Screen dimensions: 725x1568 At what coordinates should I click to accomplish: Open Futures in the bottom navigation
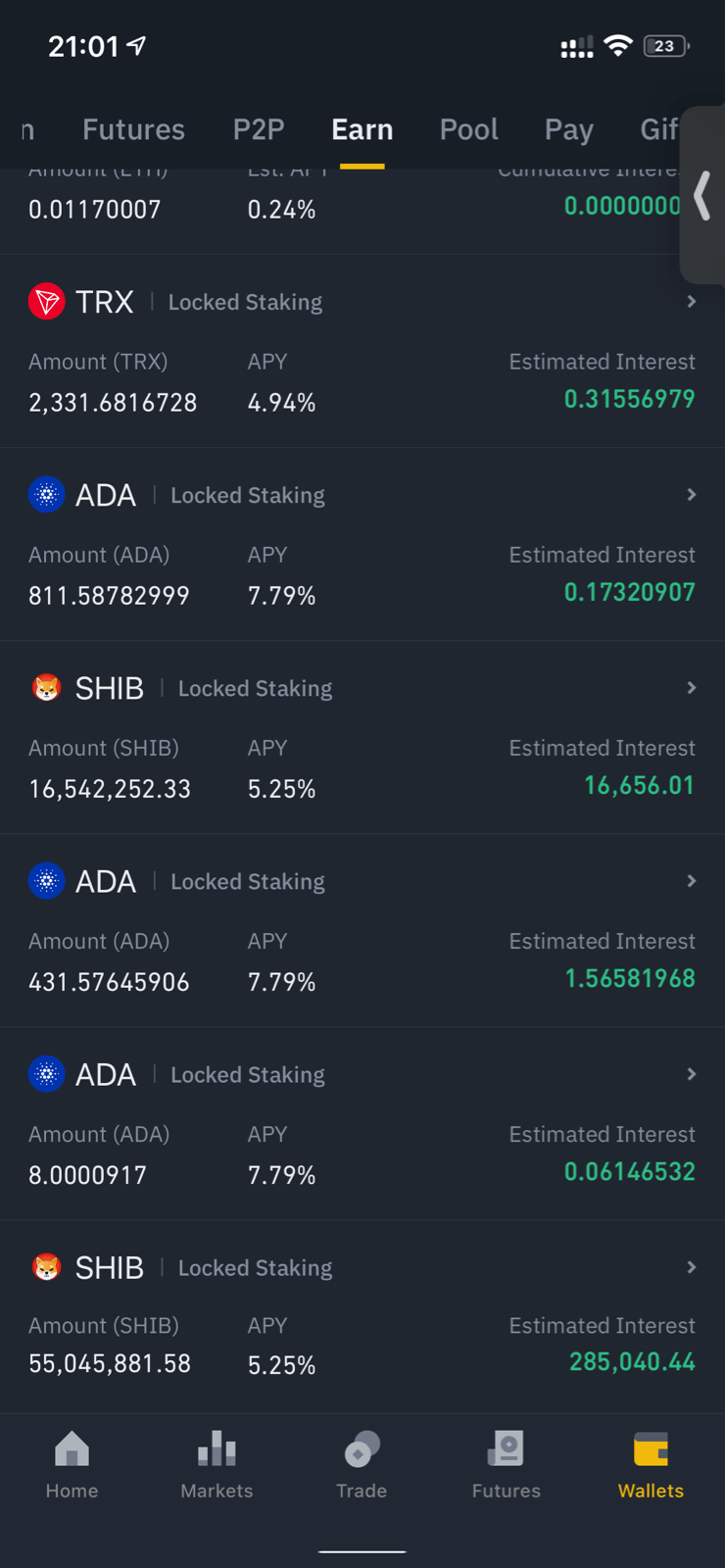pos(507,1464)
